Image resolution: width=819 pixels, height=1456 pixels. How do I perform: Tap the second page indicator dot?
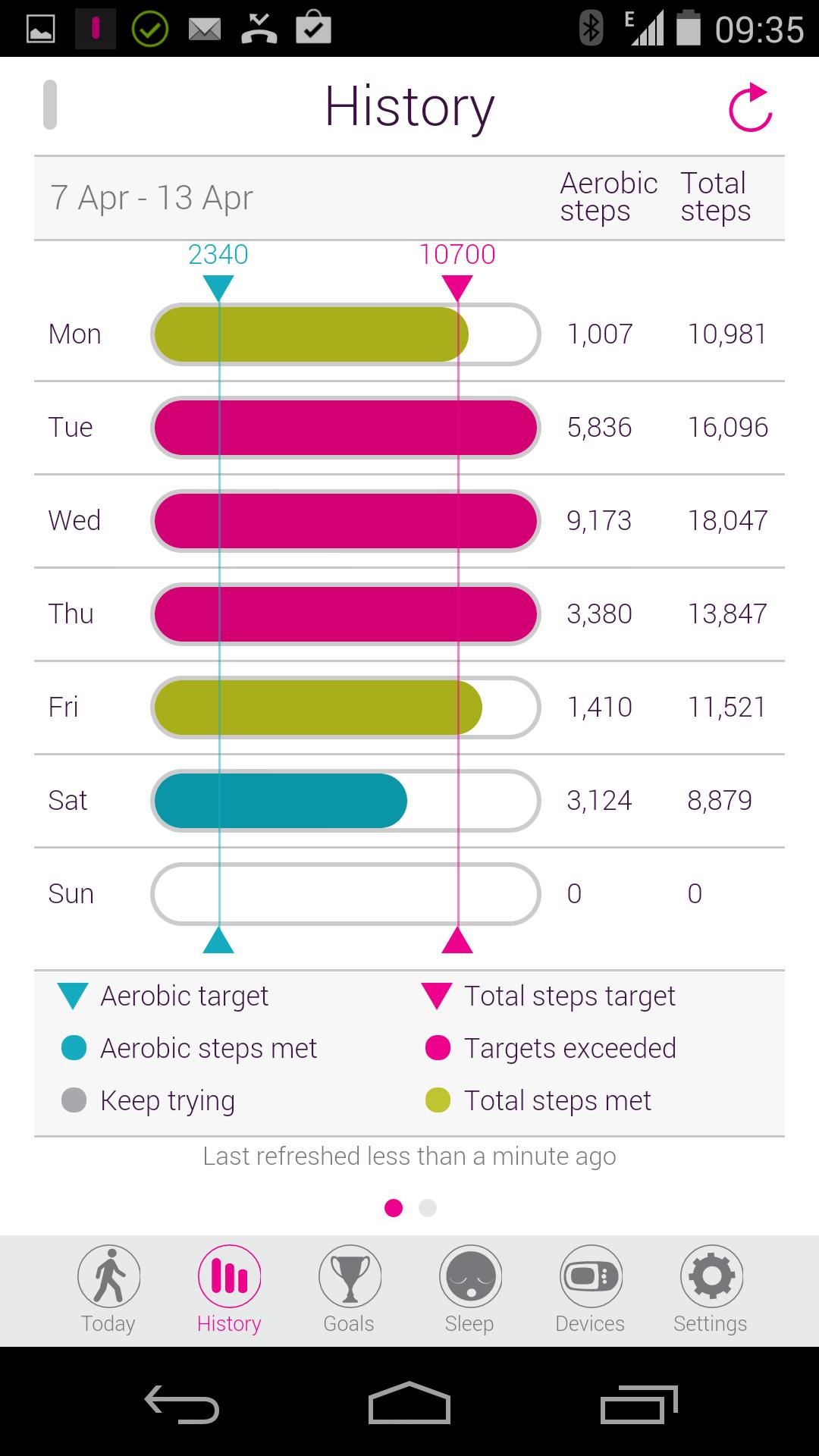click(428, 1208)
